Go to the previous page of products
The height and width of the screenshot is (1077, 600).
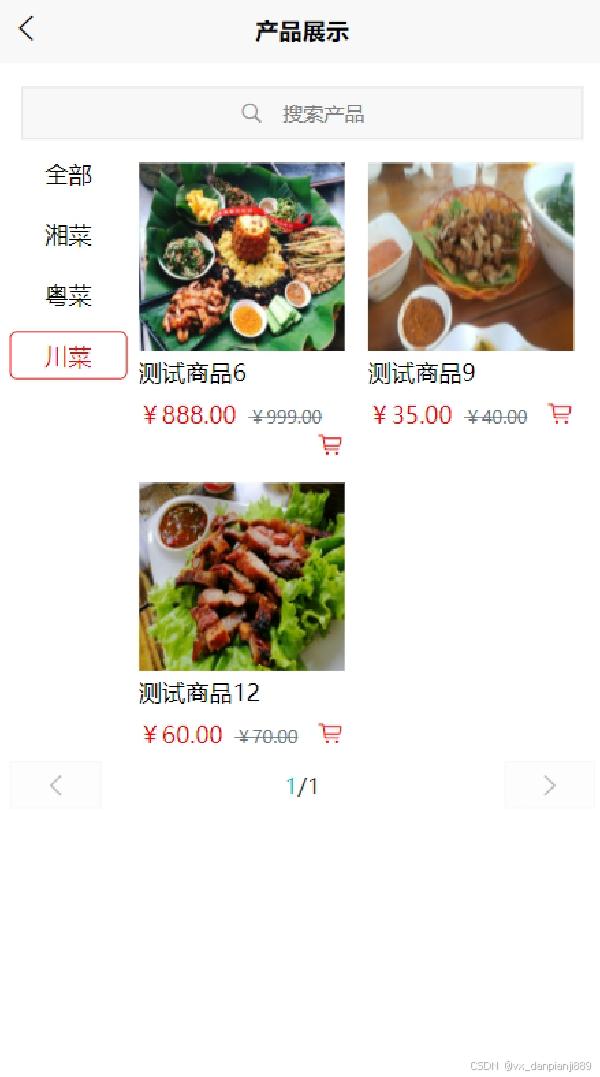(x=56, y=785)
